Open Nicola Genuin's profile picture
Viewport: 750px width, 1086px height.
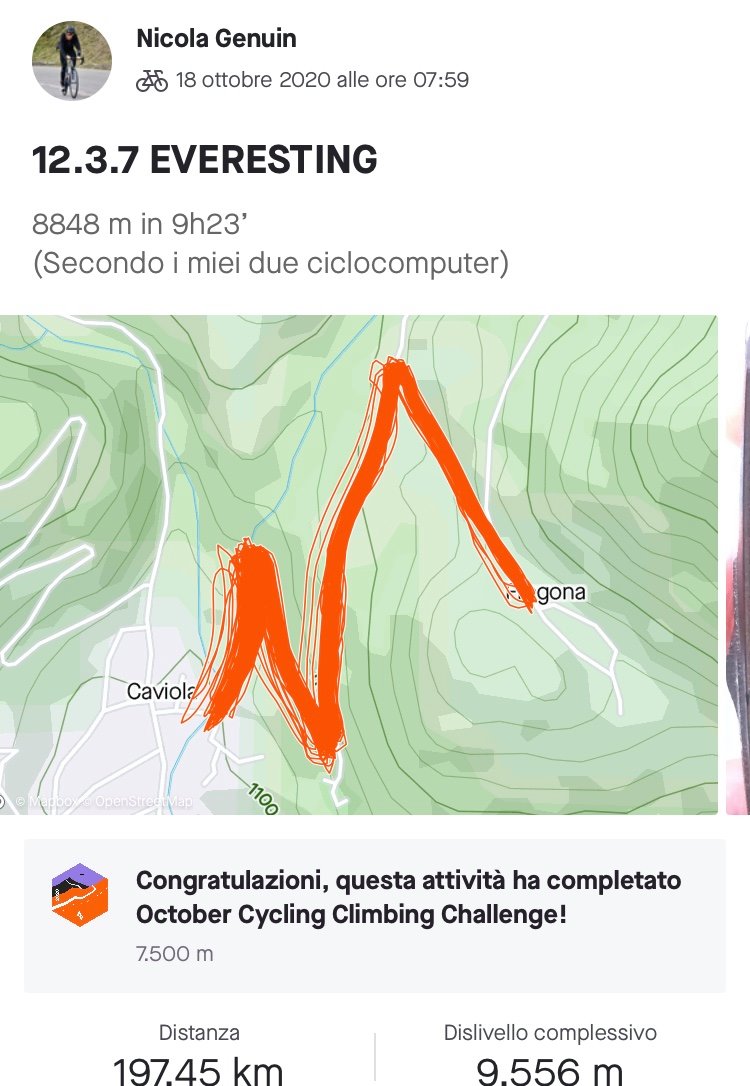[72, 61]
